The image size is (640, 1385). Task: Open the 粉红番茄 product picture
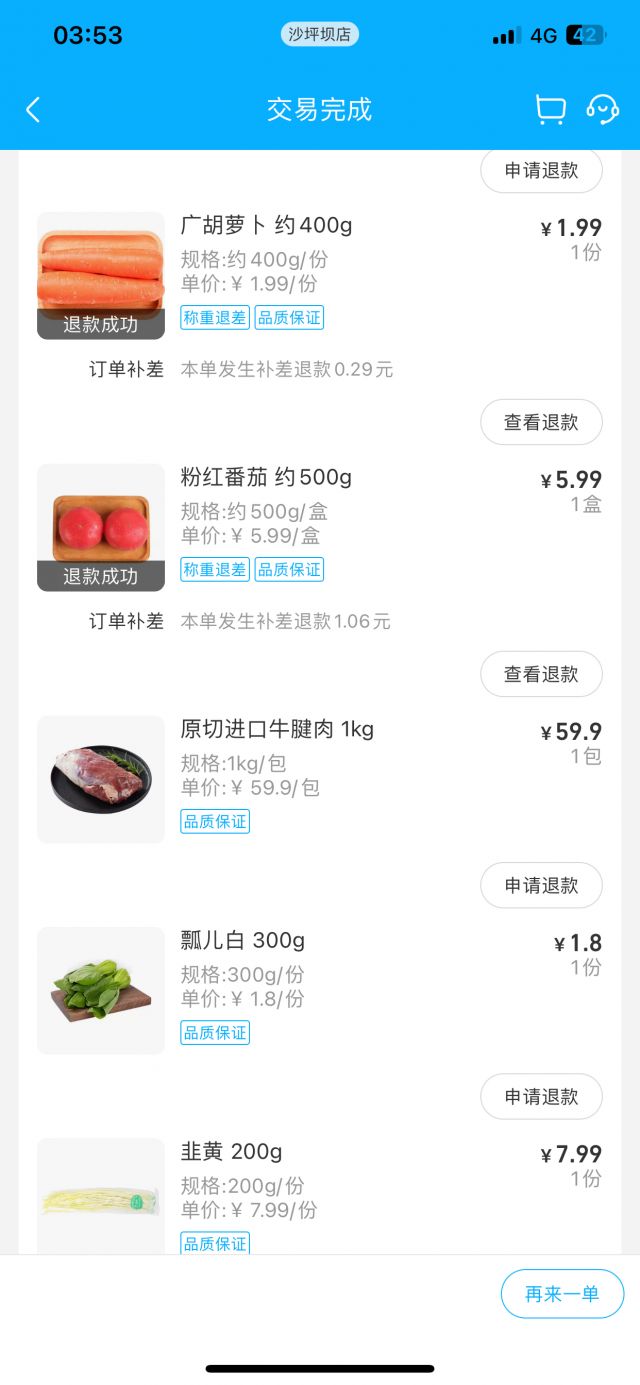101,527
